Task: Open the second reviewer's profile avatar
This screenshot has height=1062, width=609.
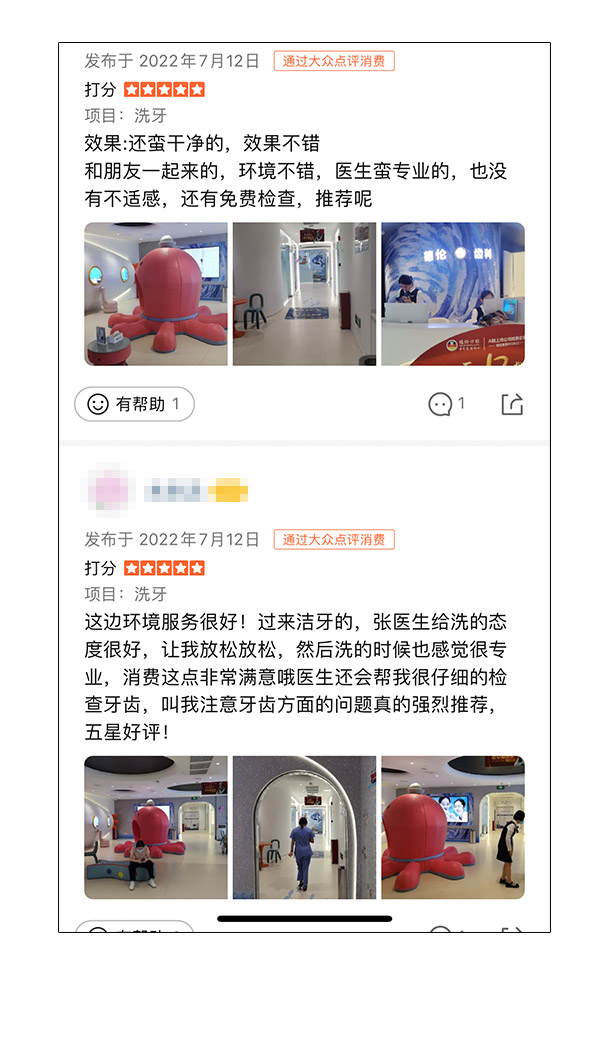Action: click(107, 491)
